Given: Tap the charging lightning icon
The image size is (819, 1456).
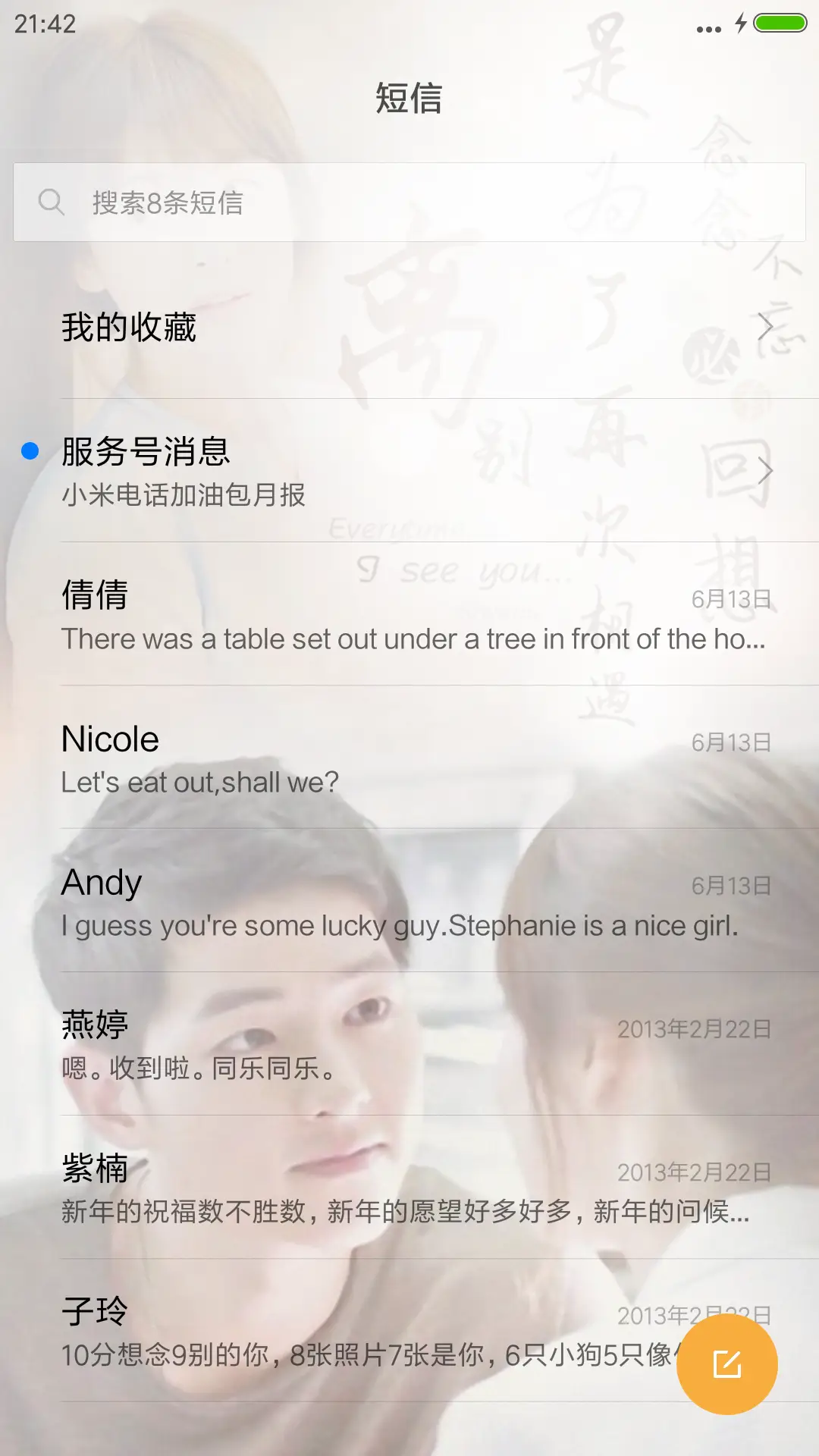Looking at the screenshot, I should point(741,23).
